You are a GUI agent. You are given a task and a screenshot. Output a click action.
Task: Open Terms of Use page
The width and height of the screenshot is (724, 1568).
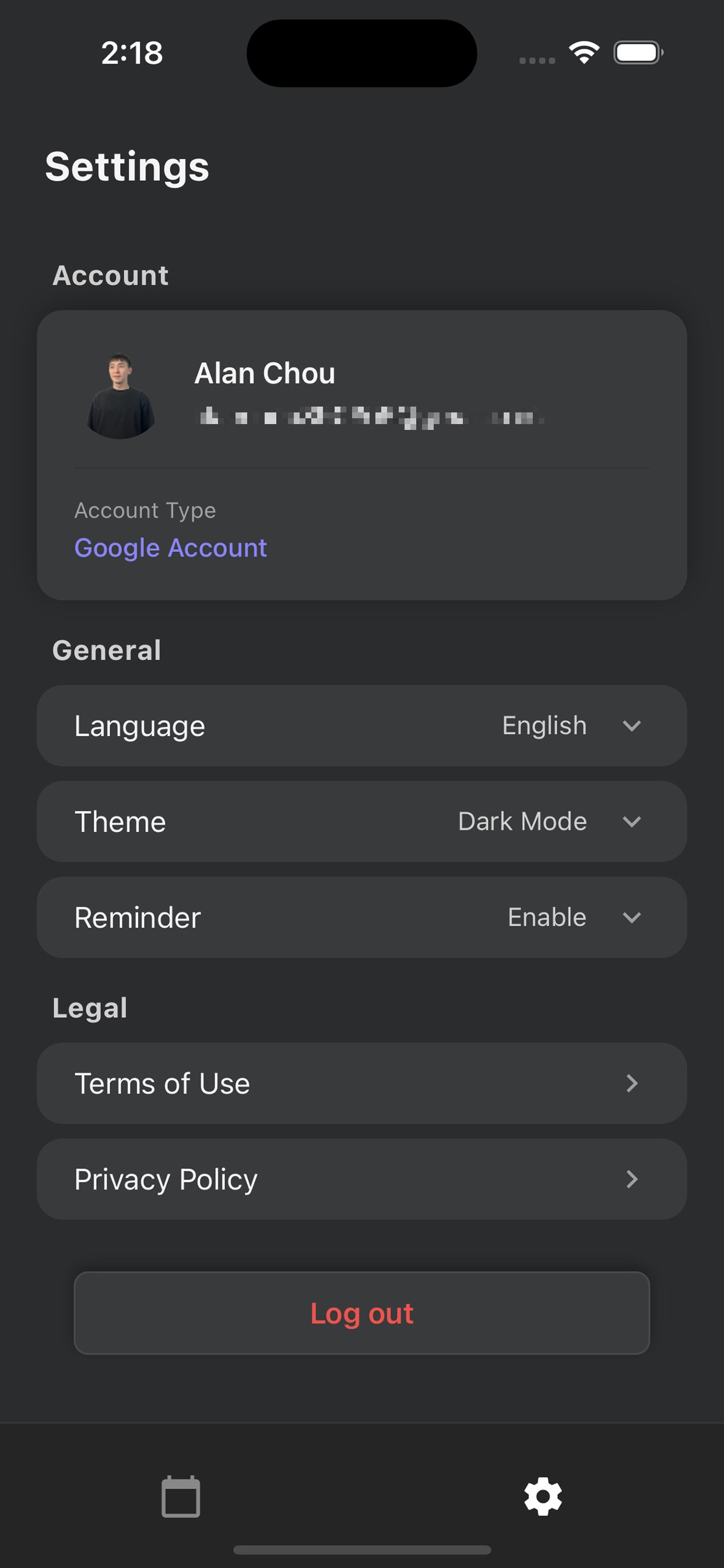361,1083
